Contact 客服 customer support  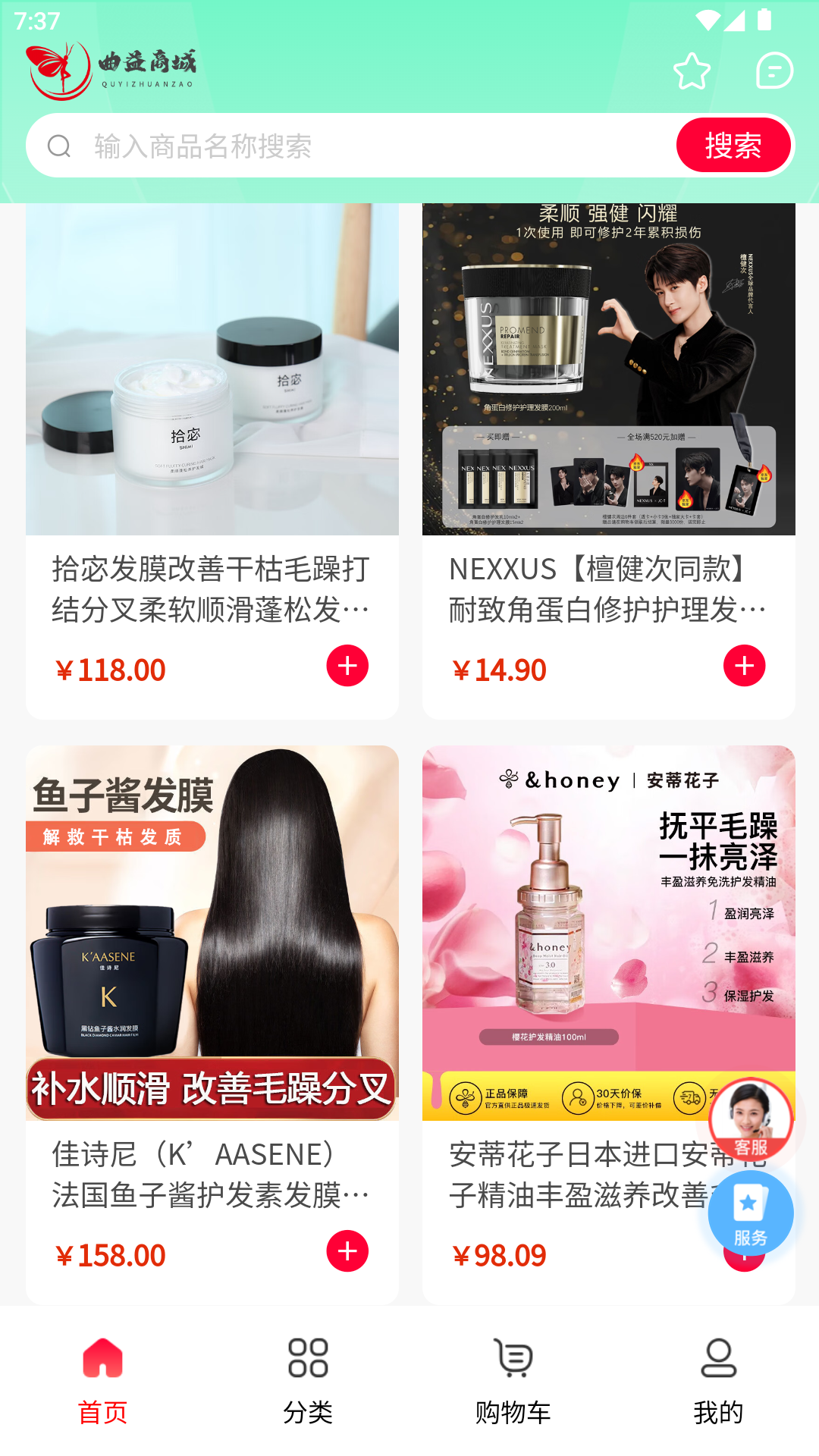coord(751,1120)
